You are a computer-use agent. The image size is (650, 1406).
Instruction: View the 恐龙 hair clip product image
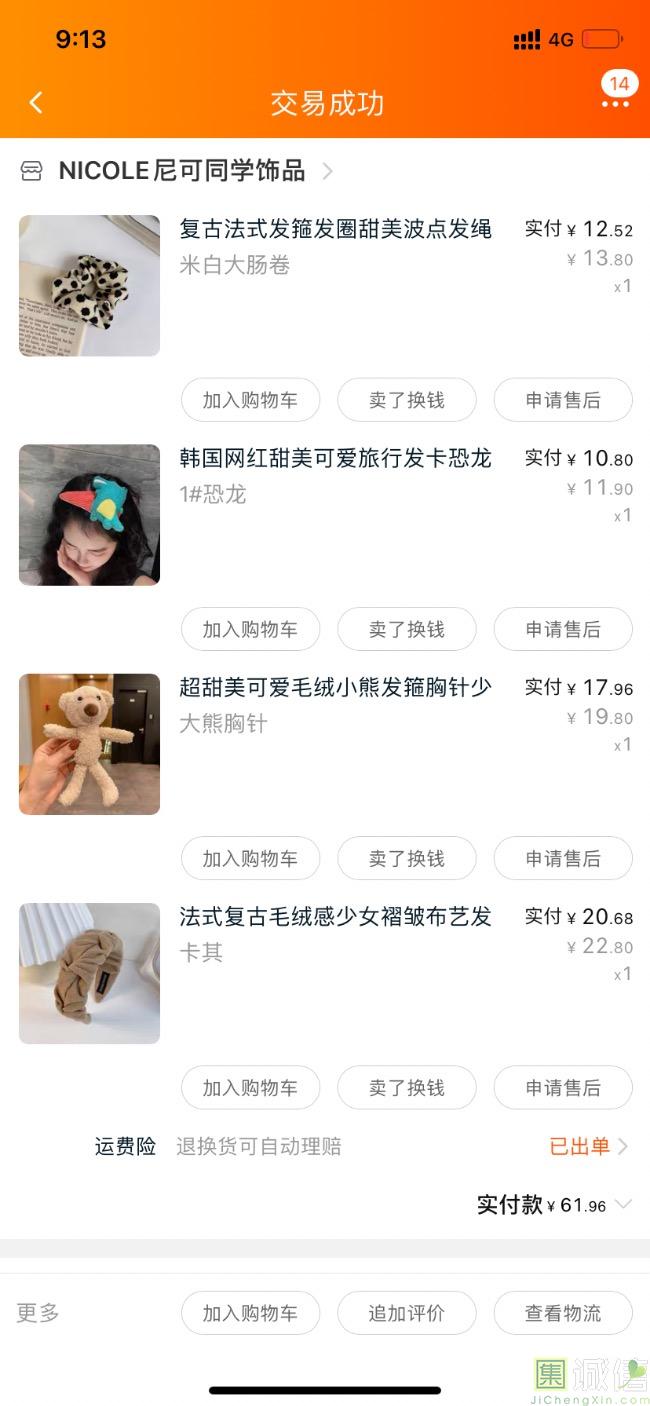(89, 515)
